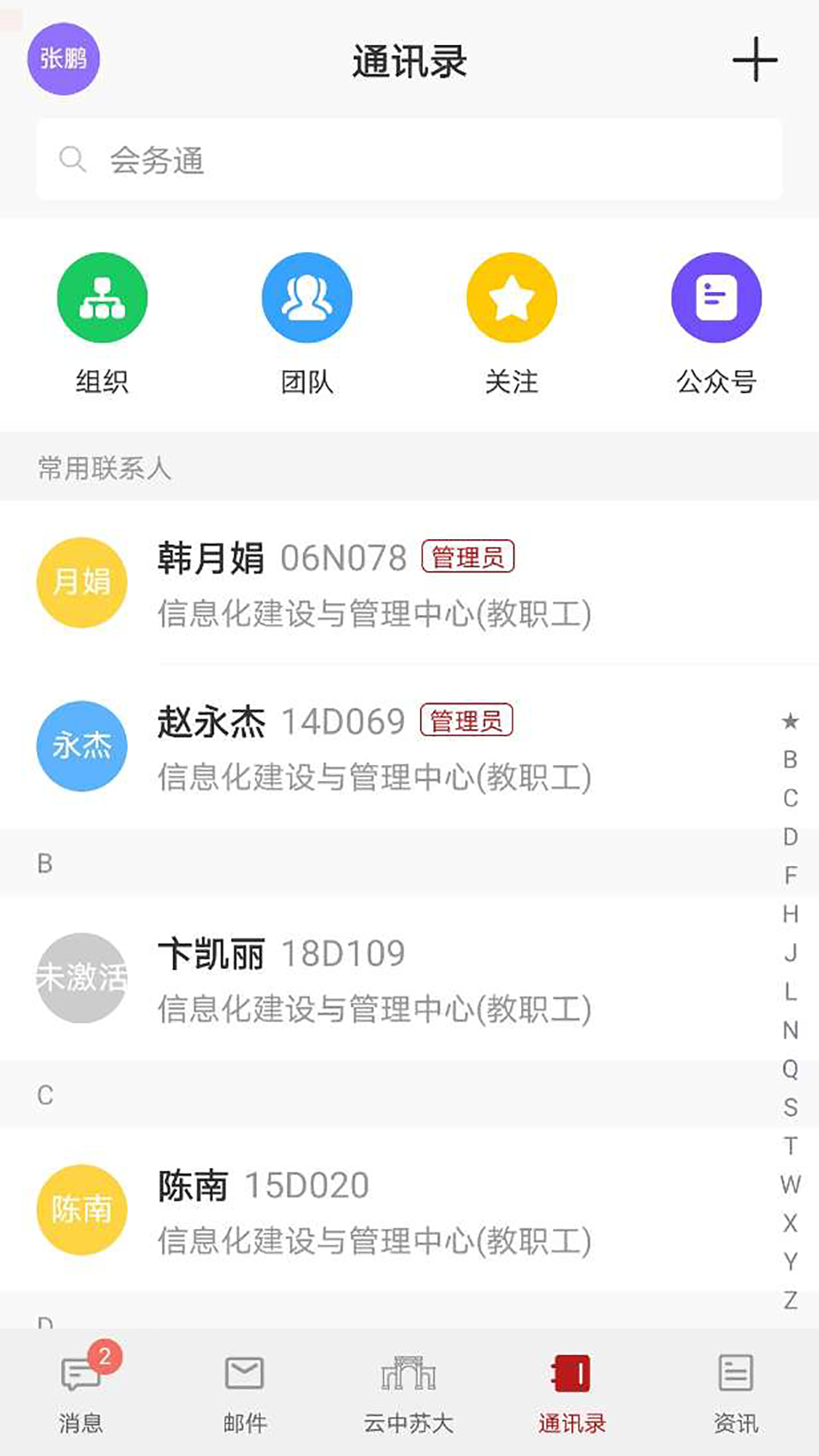Select 韩月娟's yellow avatar
Image resolution: width=819 pixels, height=1456 pixels.
[81, 582]
